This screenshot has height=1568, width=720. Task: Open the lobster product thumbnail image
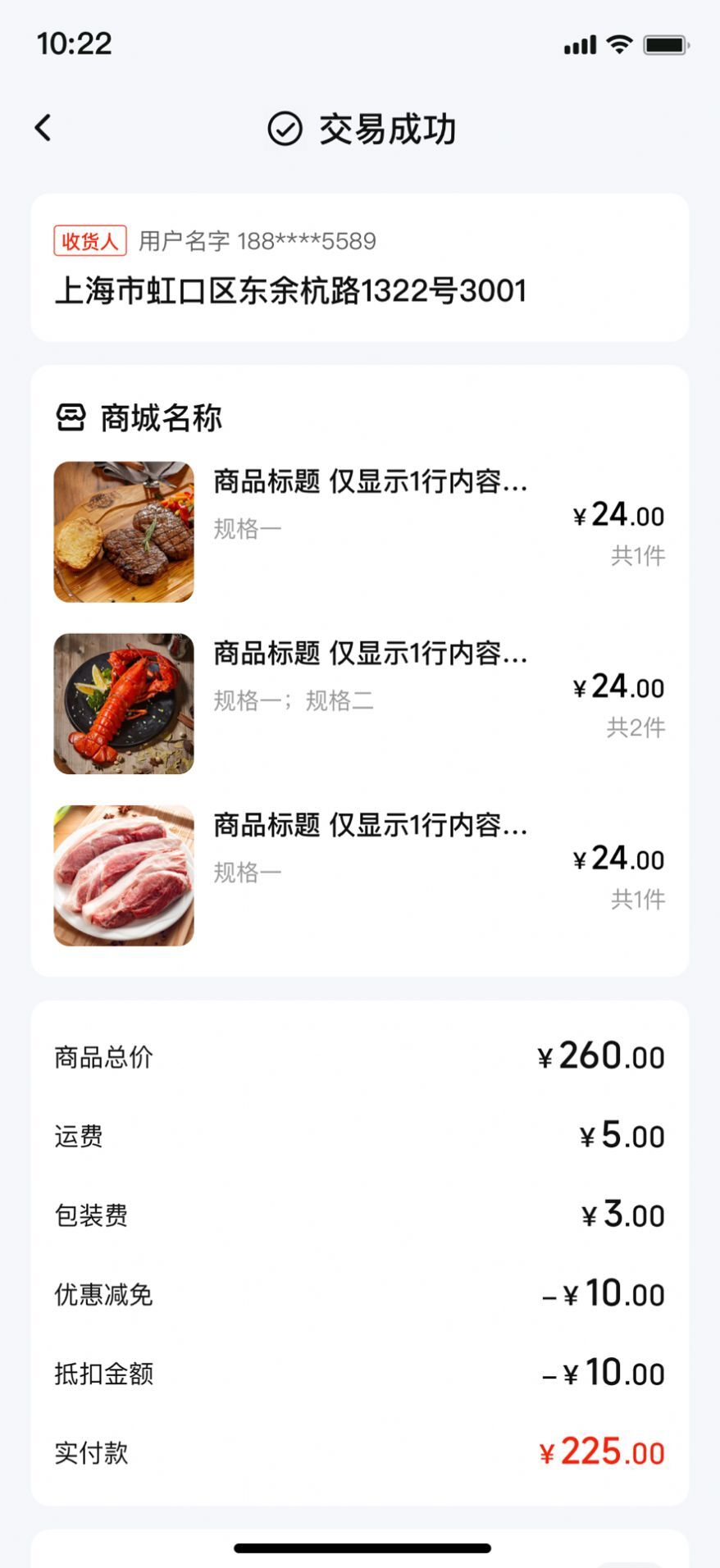click(123, 703)
